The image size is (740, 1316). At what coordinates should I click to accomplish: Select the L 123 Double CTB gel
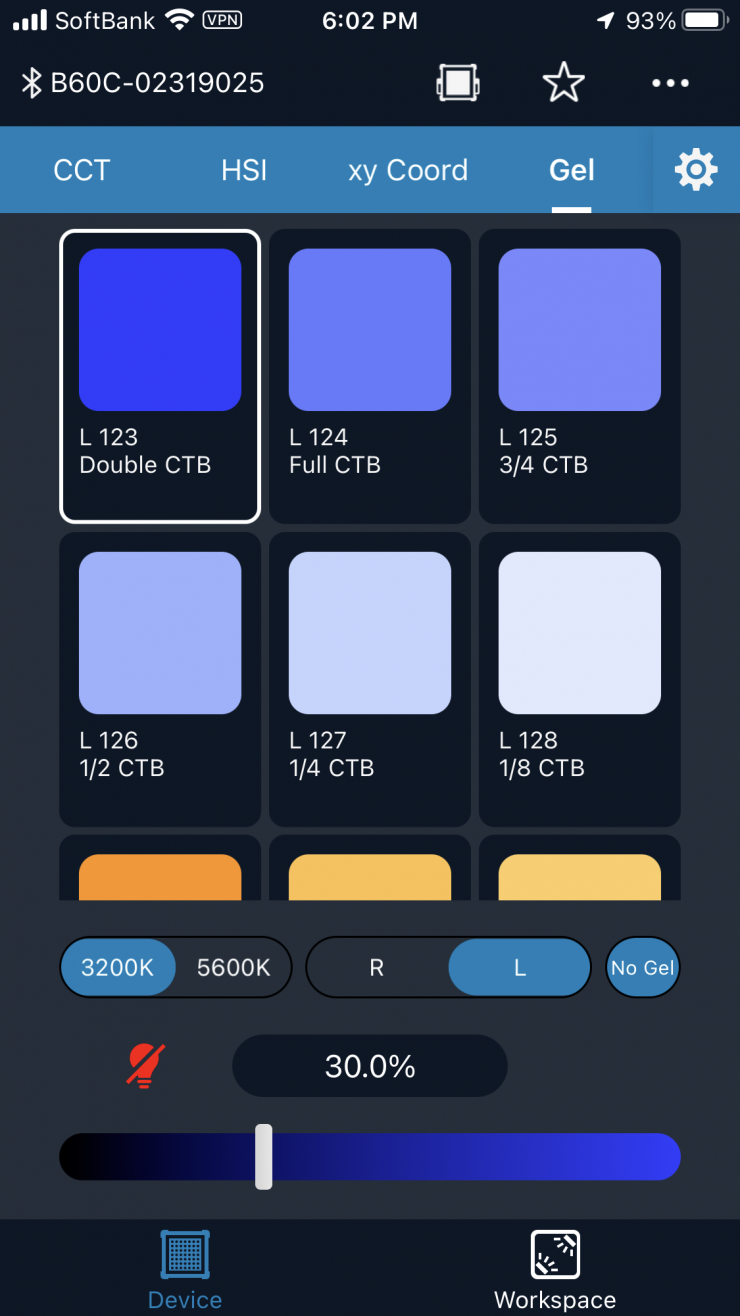click(160, 376)
